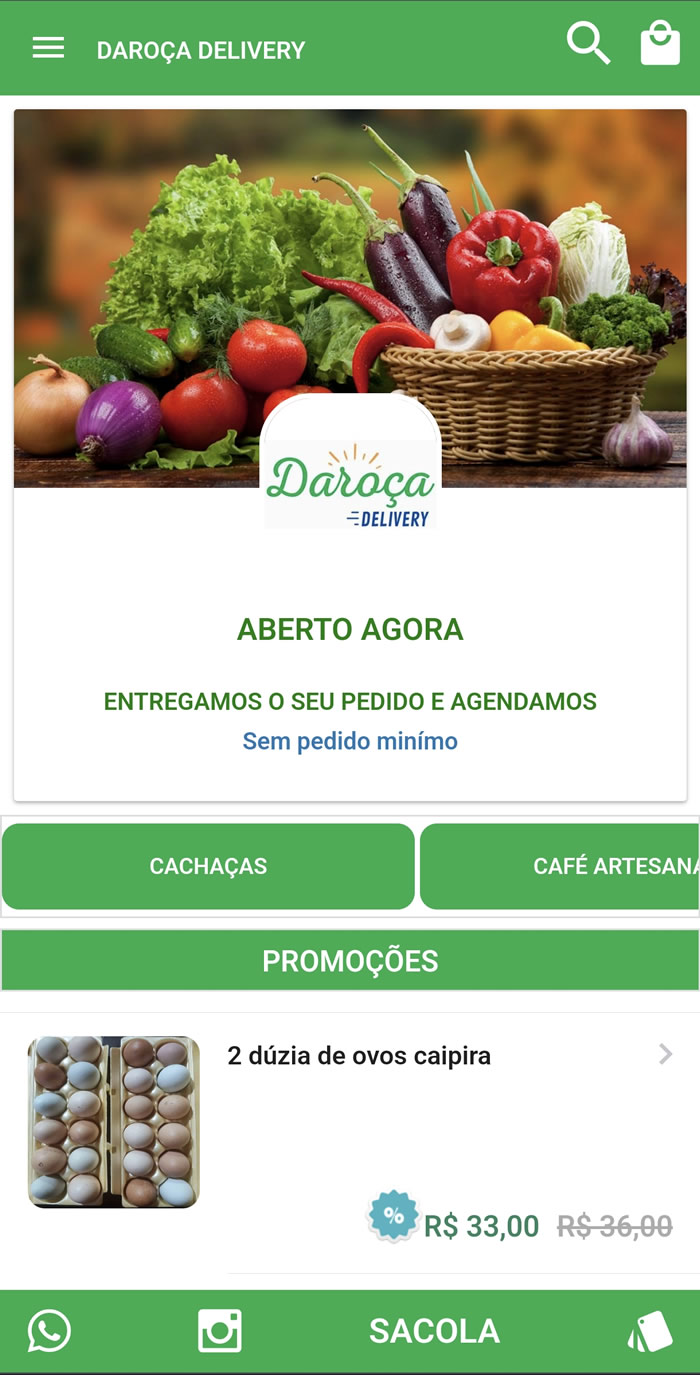Select the Cachaças category
Viewport: 700px width, 1375px height.
[208, 866]
